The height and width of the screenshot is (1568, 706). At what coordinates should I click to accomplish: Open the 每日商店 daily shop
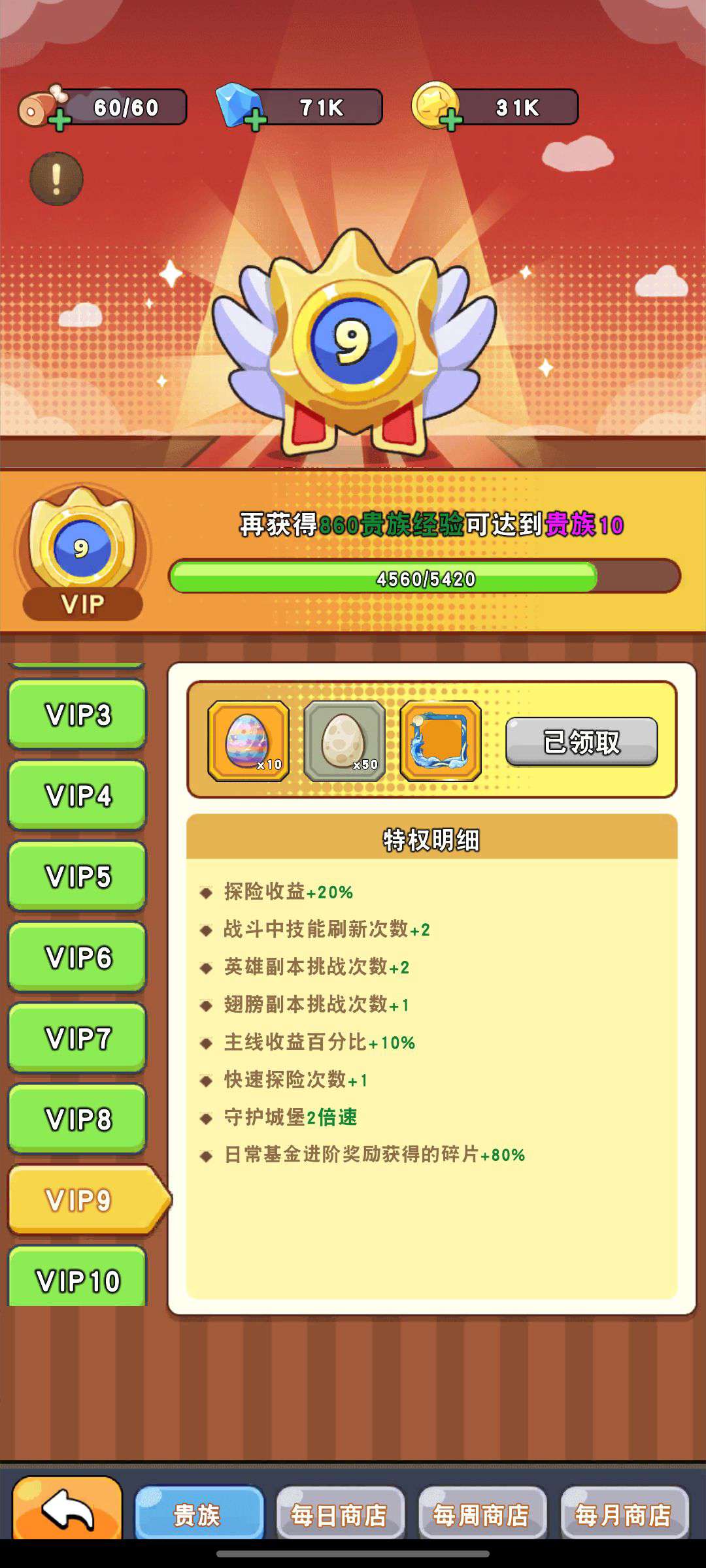click(x=341, y=1514)
